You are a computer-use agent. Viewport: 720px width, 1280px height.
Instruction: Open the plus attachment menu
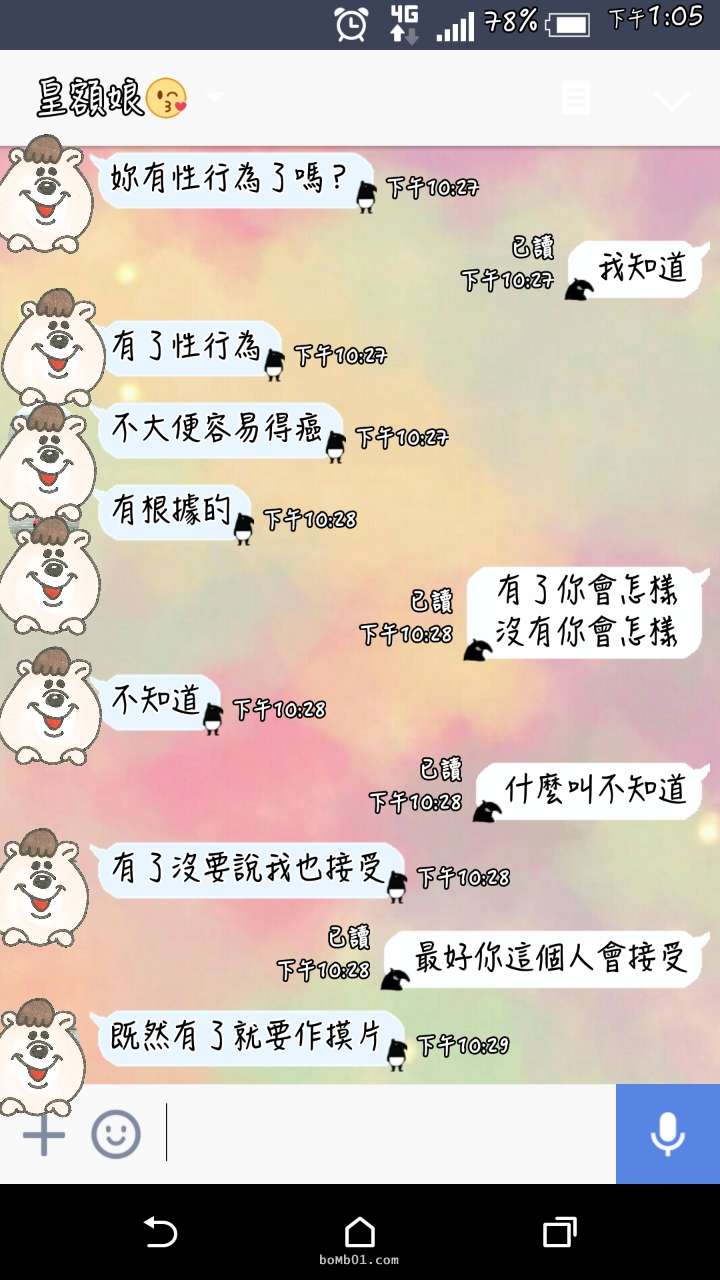(43, 1135)
